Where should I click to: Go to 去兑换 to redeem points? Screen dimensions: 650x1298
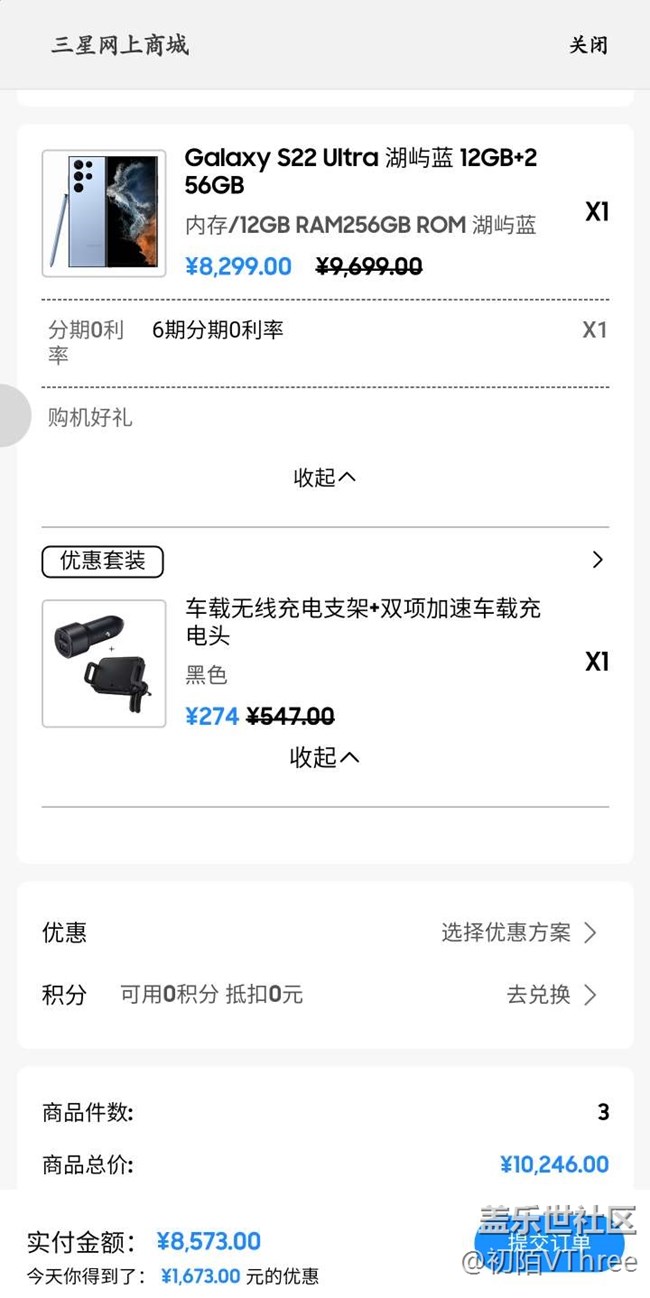(x=550, y=994)
